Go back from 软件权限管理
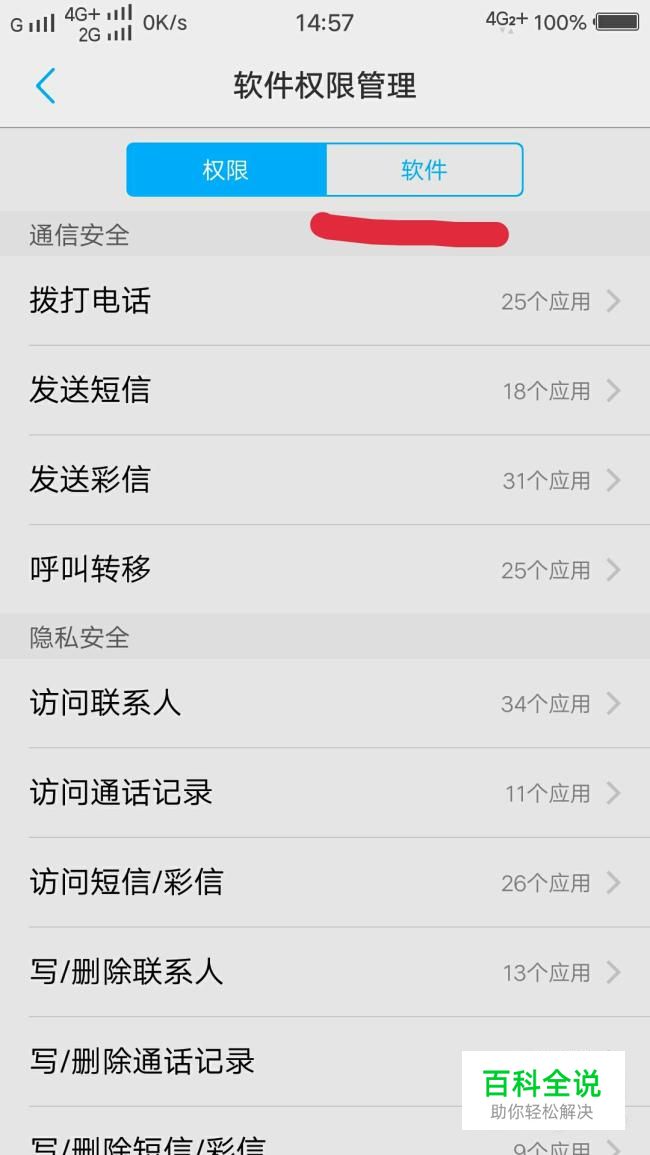Viewport: 650px width, 1155px height. pyautogui.click(x=45, y=86)
